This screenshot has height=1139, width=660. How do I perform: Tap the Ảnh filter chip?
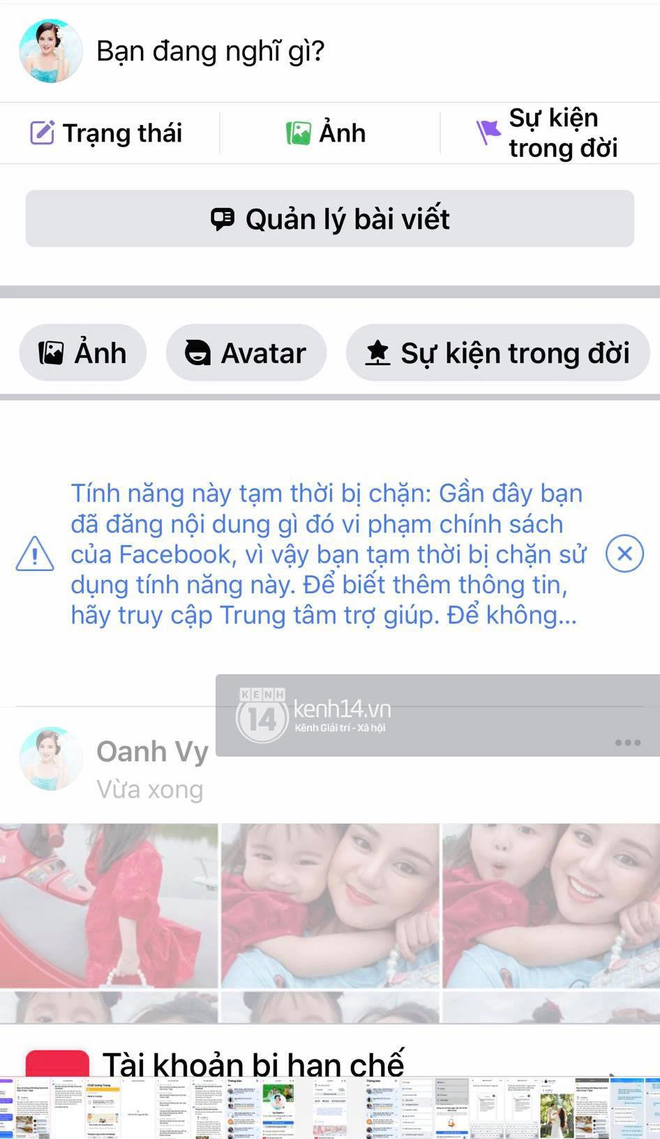pos(83,353)
